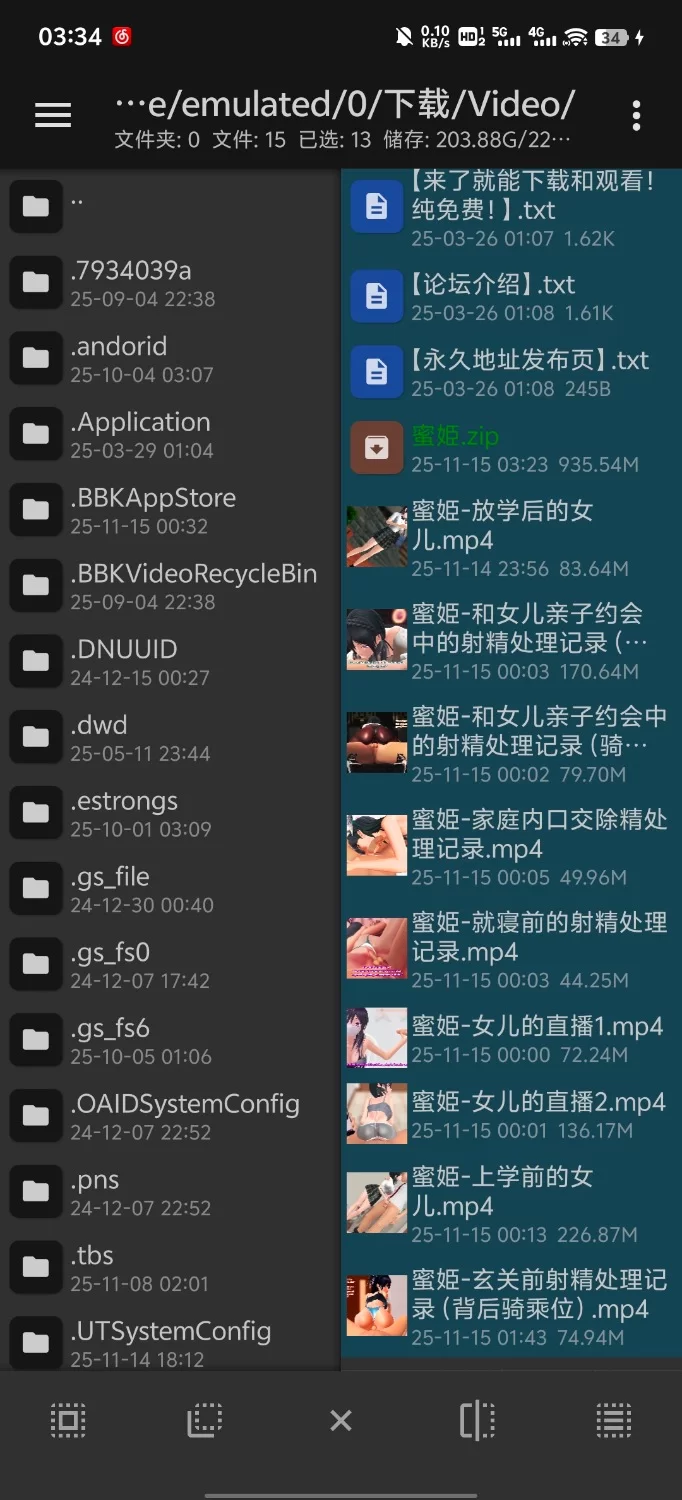Cancel selection with the X button

(x=341, y=1420)
